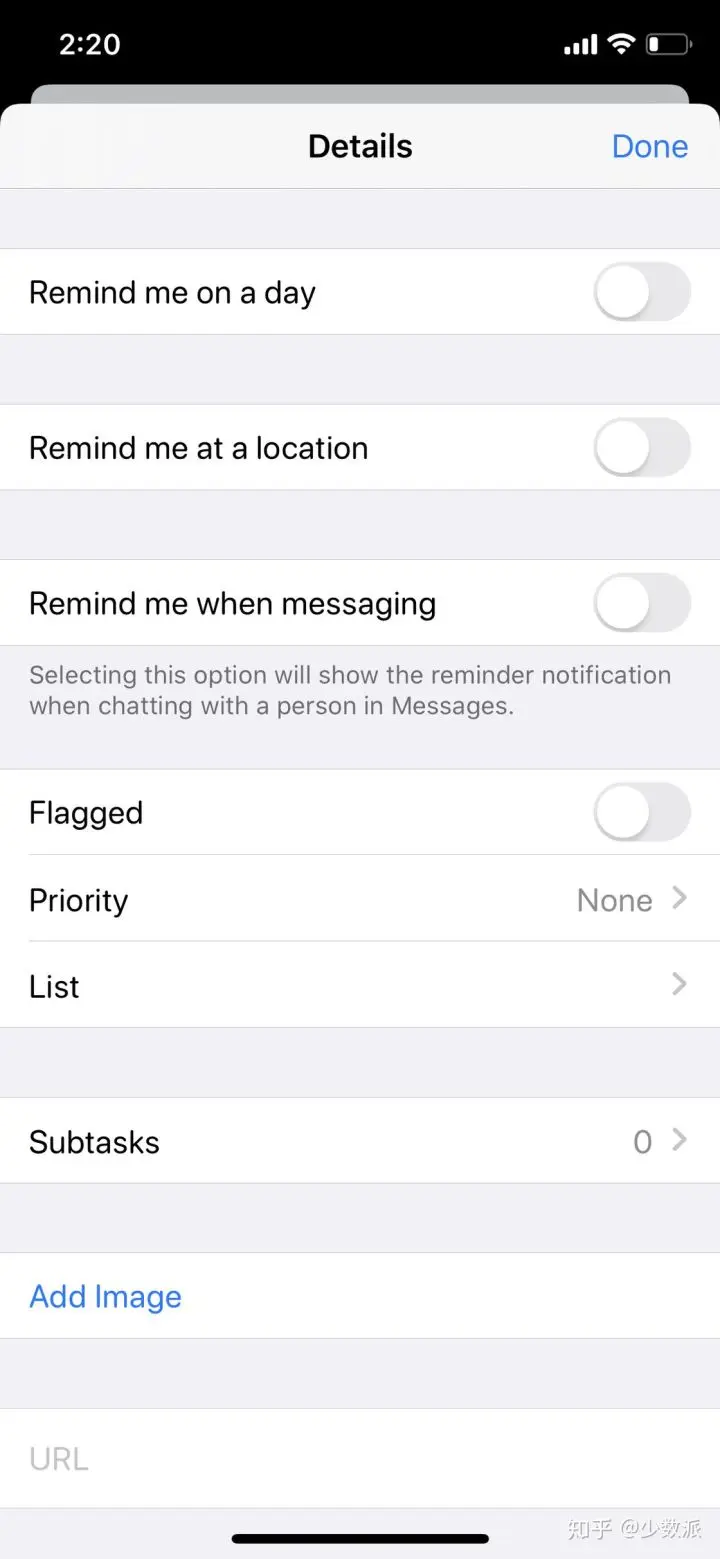Tap Done to save details
720x1559 pixels.
(649, 146)
